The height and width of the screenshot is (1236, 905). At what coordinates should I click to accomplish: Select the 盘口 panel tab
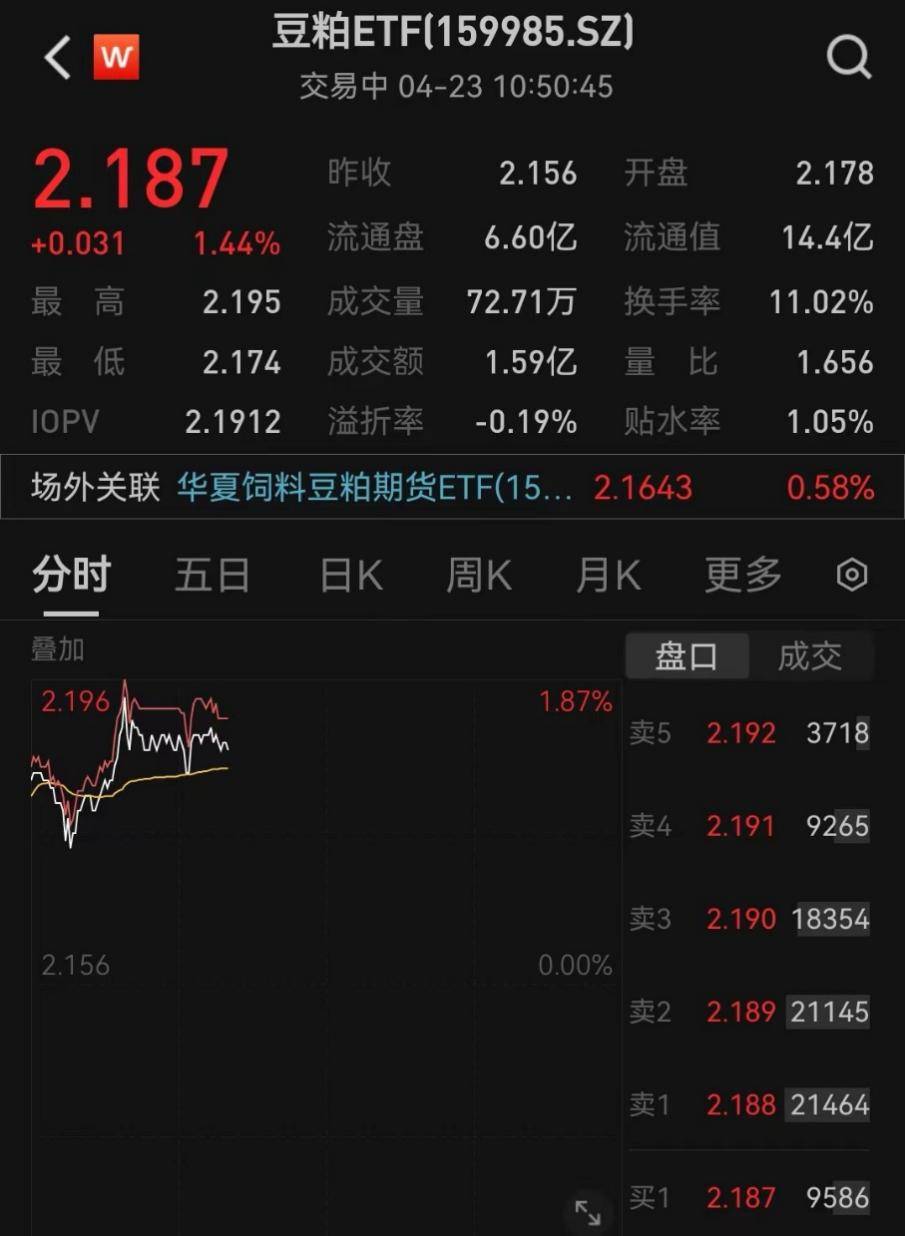[x=687, y=656]
